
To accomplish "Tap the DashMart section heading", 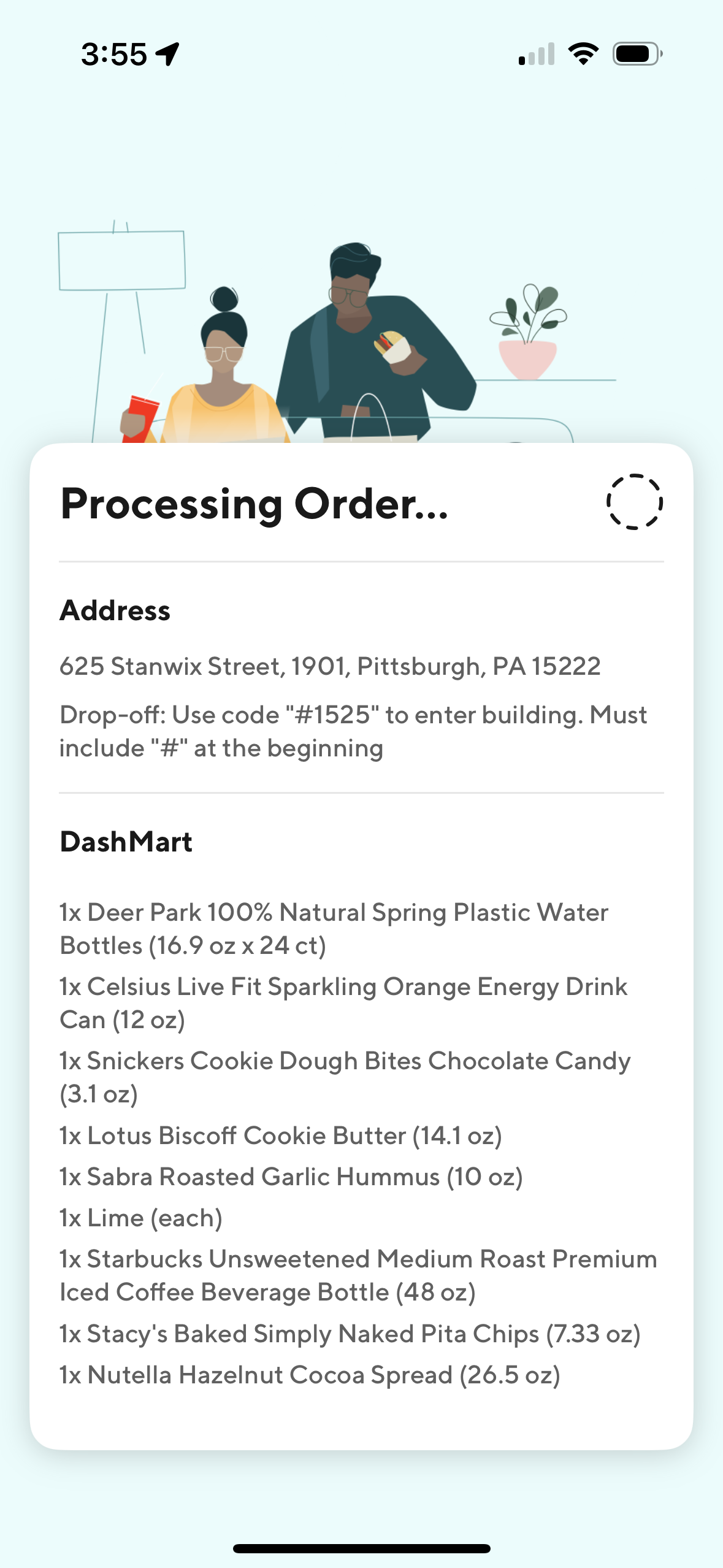I will pos(125,841).
